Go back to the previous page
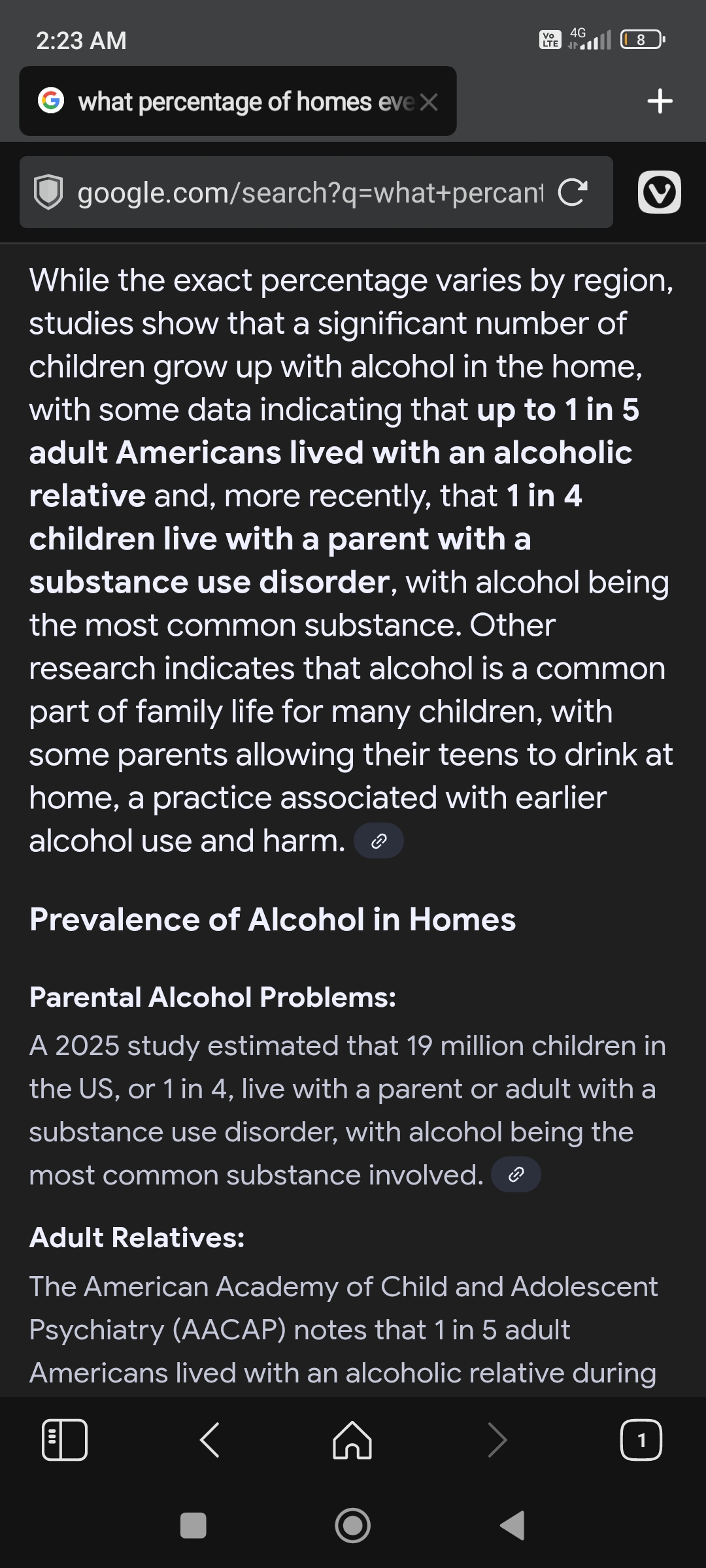This screenshot has height=1568, width=706. (x=209, y=1440)
